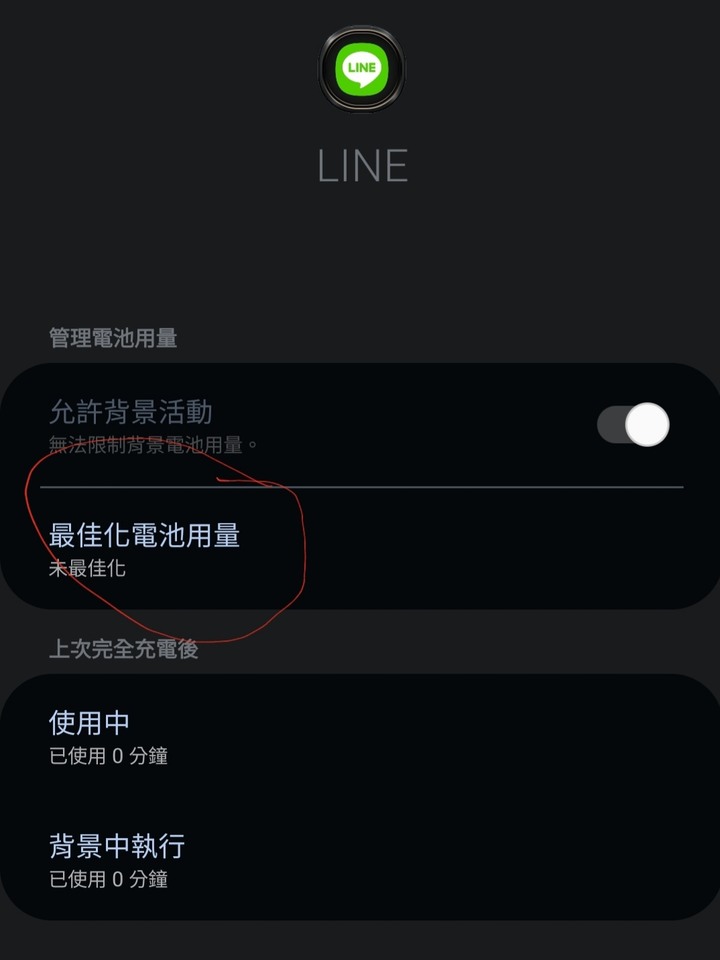Toggle the 允許背景活動 switch

632,425
